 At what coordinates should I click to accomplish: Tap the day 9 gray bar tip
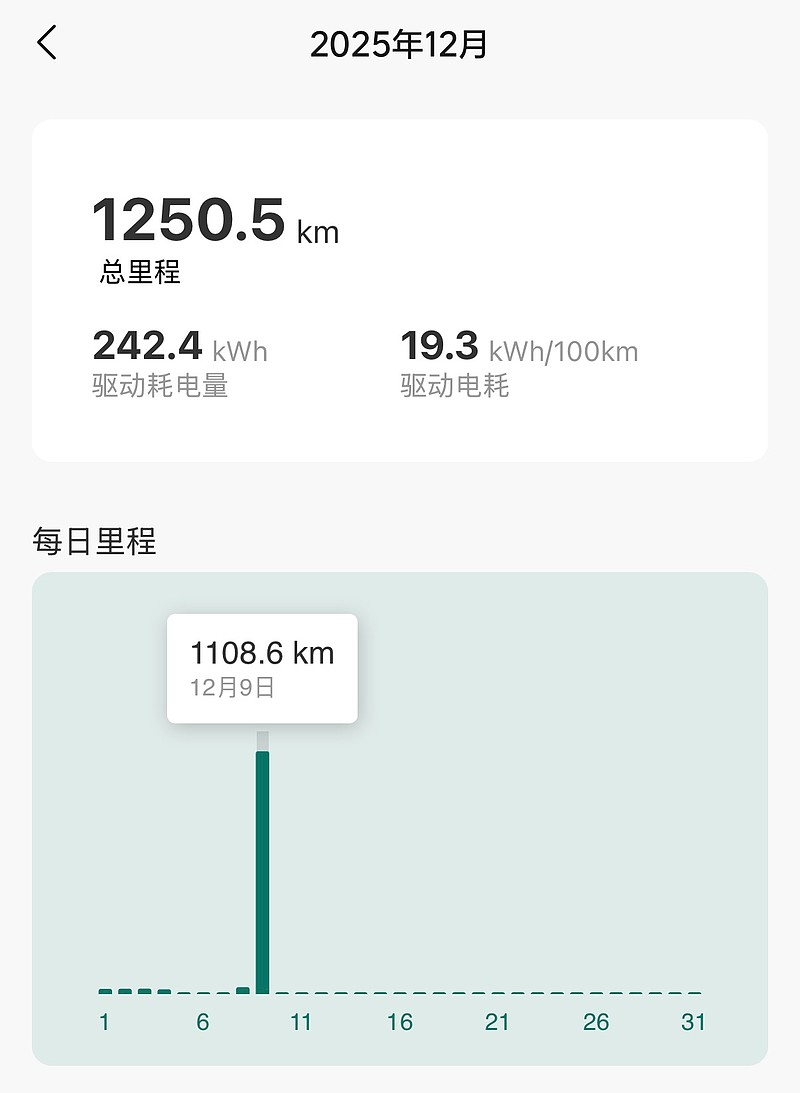point(263,740)
